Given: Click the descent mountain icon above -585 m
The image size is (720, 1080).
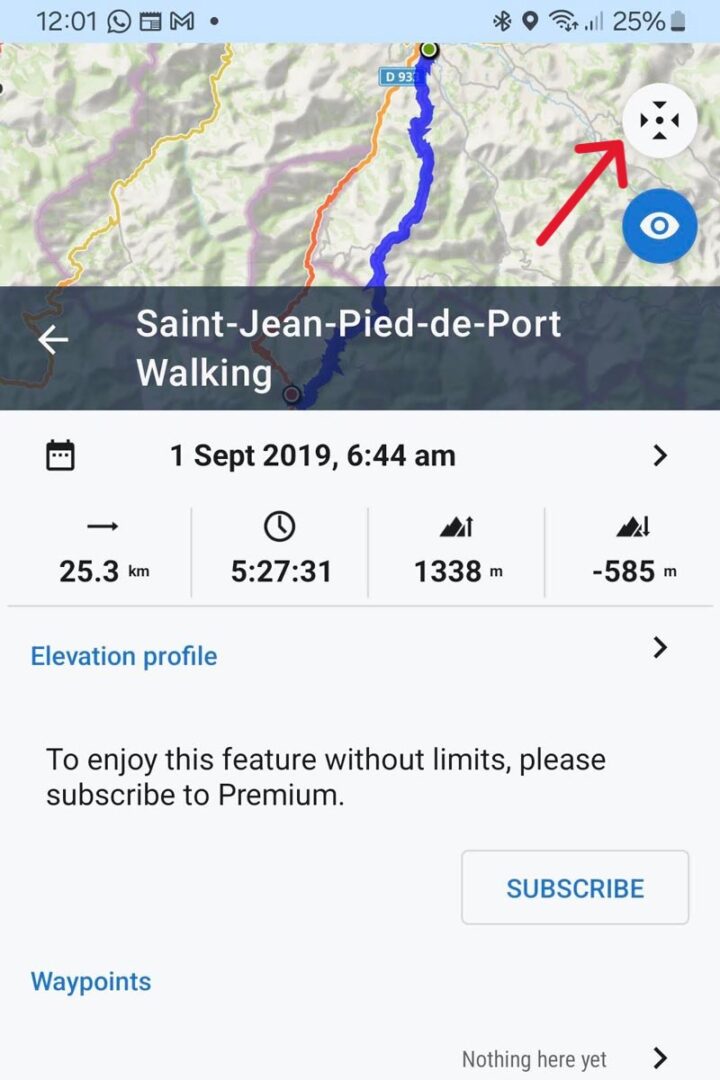Looking at the screenshot, I should pyautogui.click(x=633, y=526).
